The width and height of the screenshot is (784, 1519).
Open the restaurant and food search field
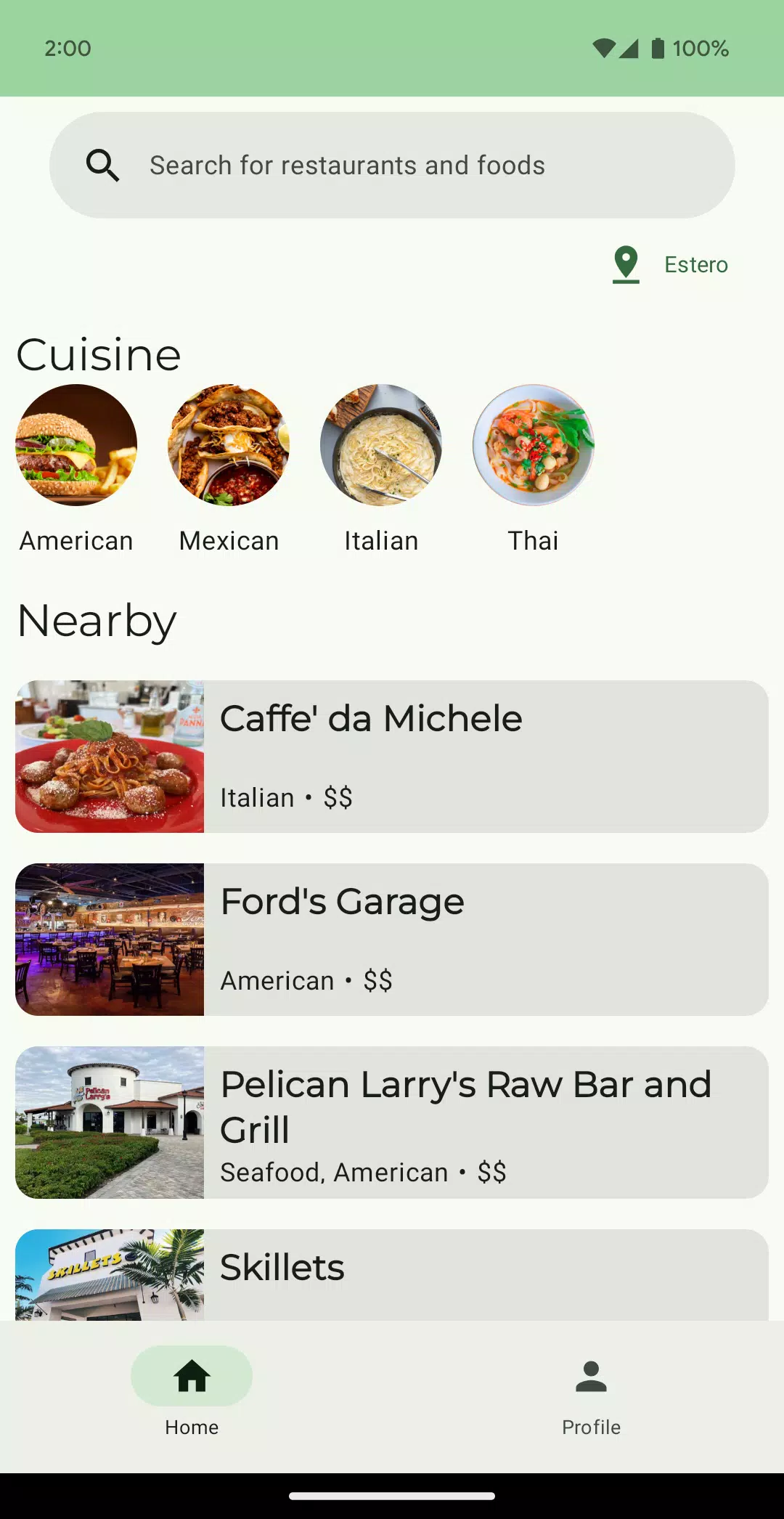(x=392, y=165)
